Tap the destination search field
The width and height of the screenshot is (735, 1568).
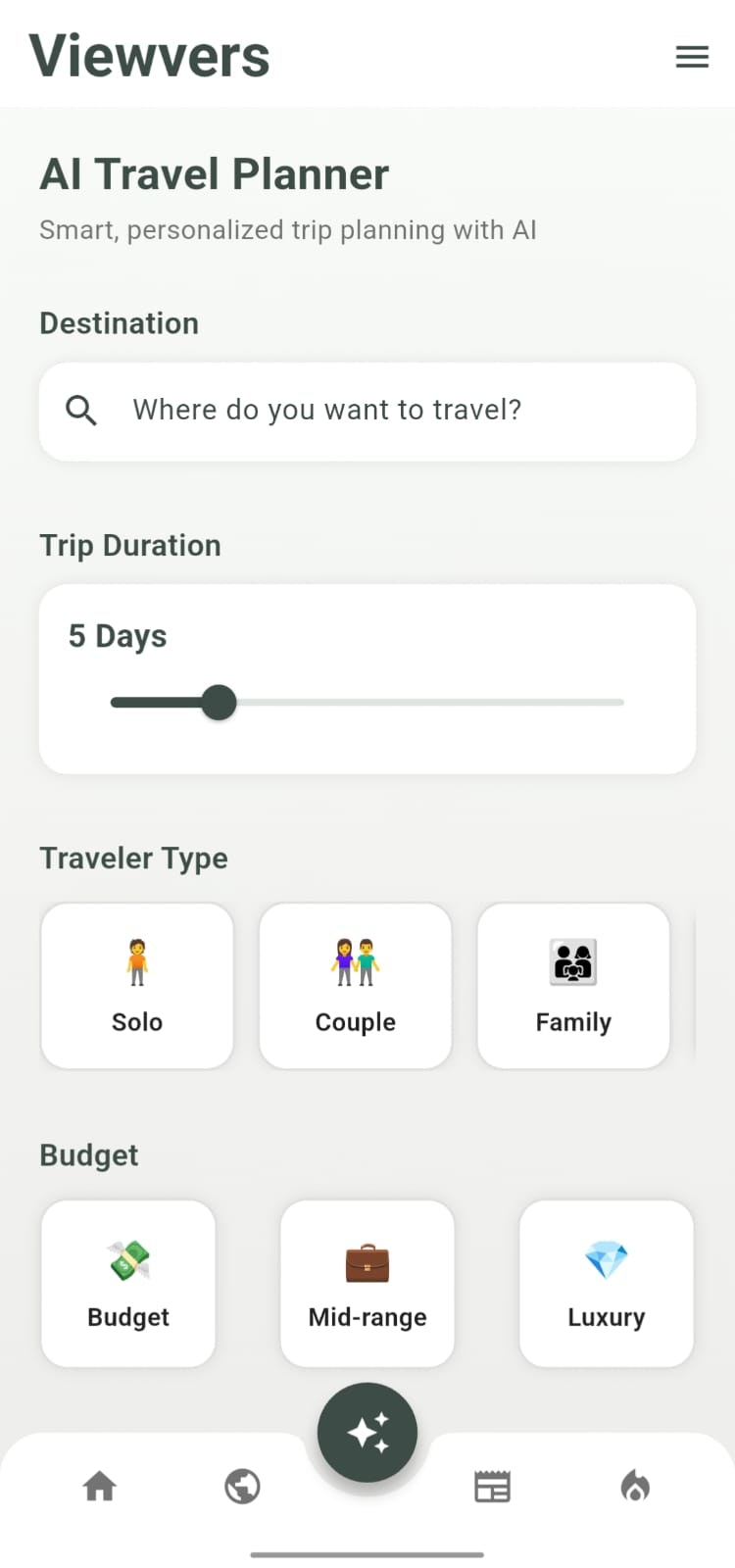367,411
